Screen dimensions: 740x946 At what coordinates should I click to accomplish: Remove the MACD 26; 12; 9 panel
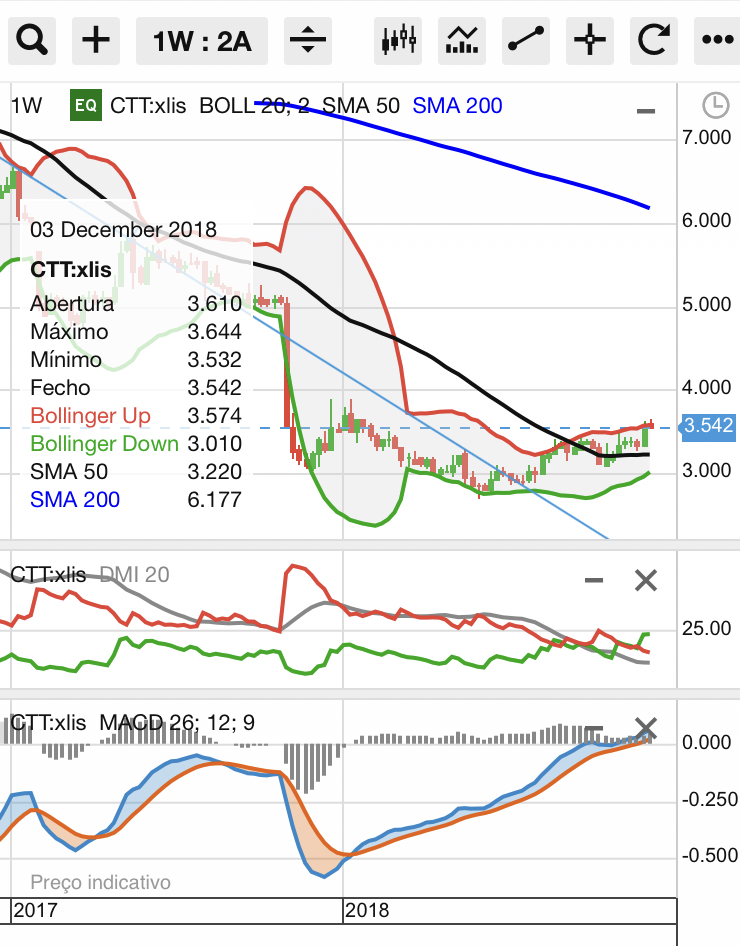[x=646, y=727]
